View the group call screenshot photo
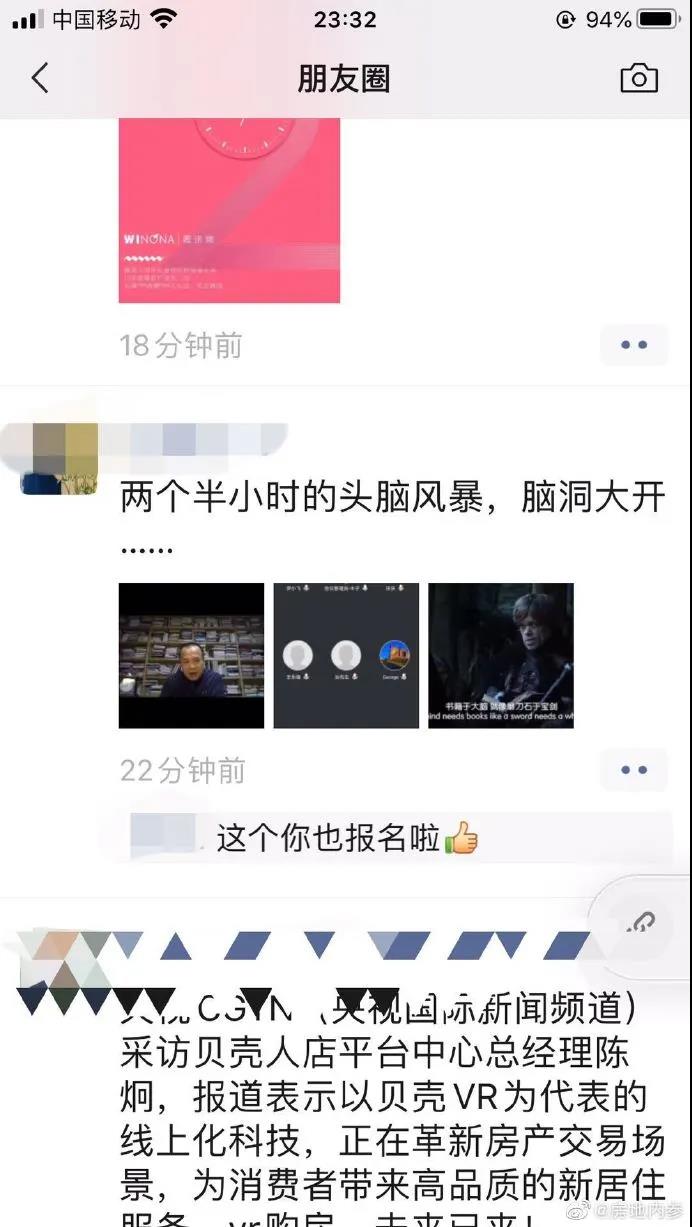This screenshot has height=1227, width=692. [x=346, y=655]
